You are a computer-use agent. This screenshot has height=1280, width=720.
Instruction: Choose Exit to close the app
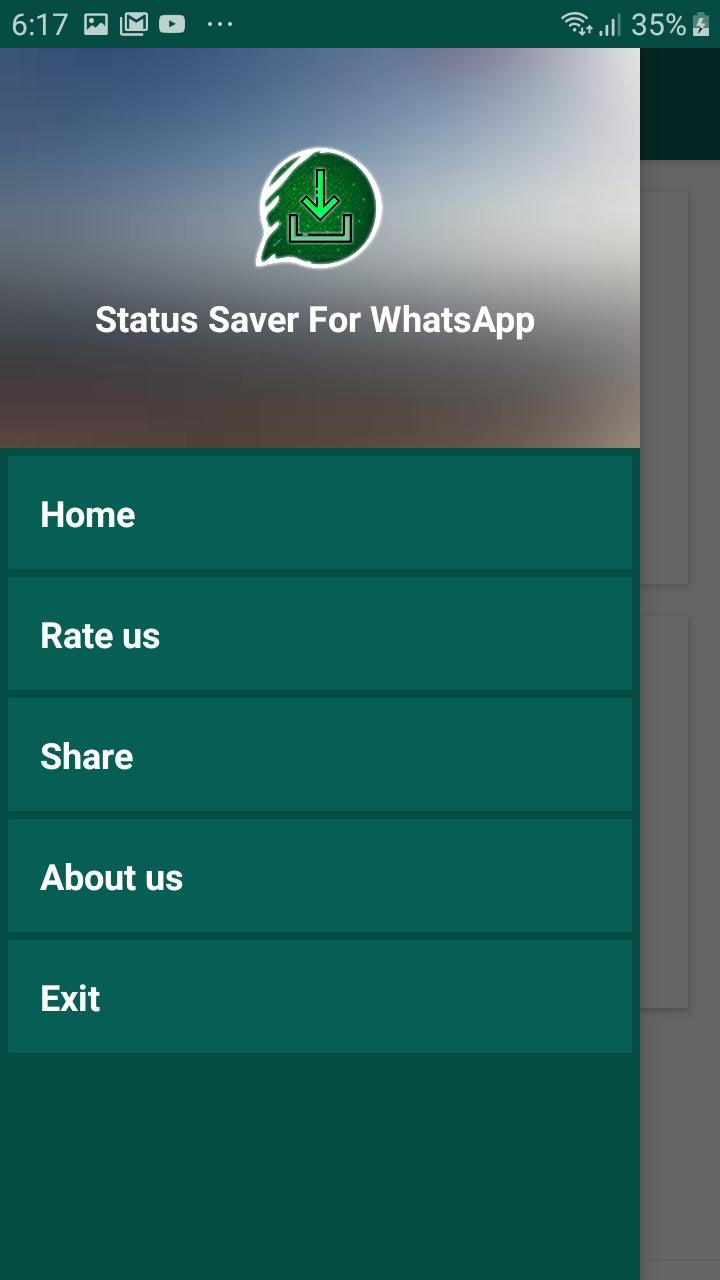tap(320, 998)
